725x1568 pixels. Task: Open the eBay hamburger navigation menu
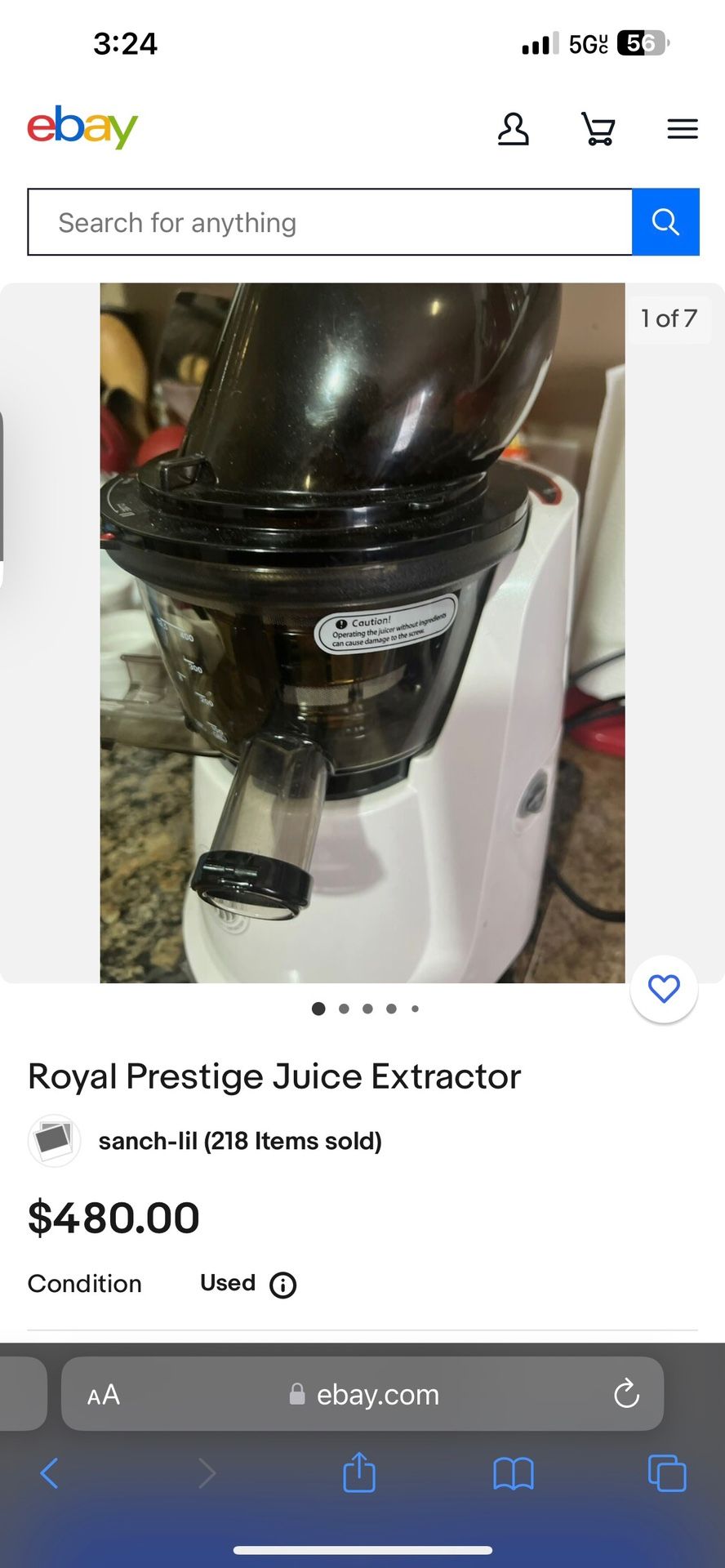683,129
